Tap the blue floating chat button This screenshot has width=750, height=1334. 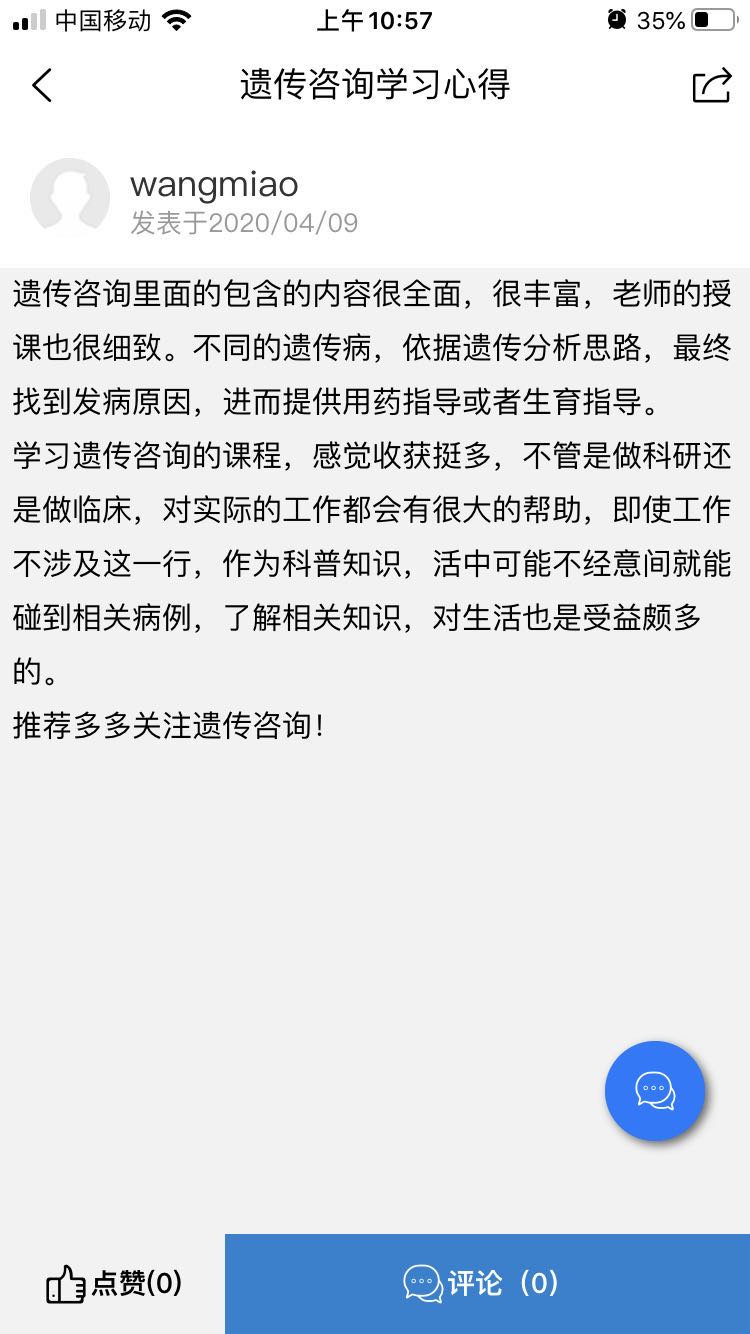(655, 1091)
